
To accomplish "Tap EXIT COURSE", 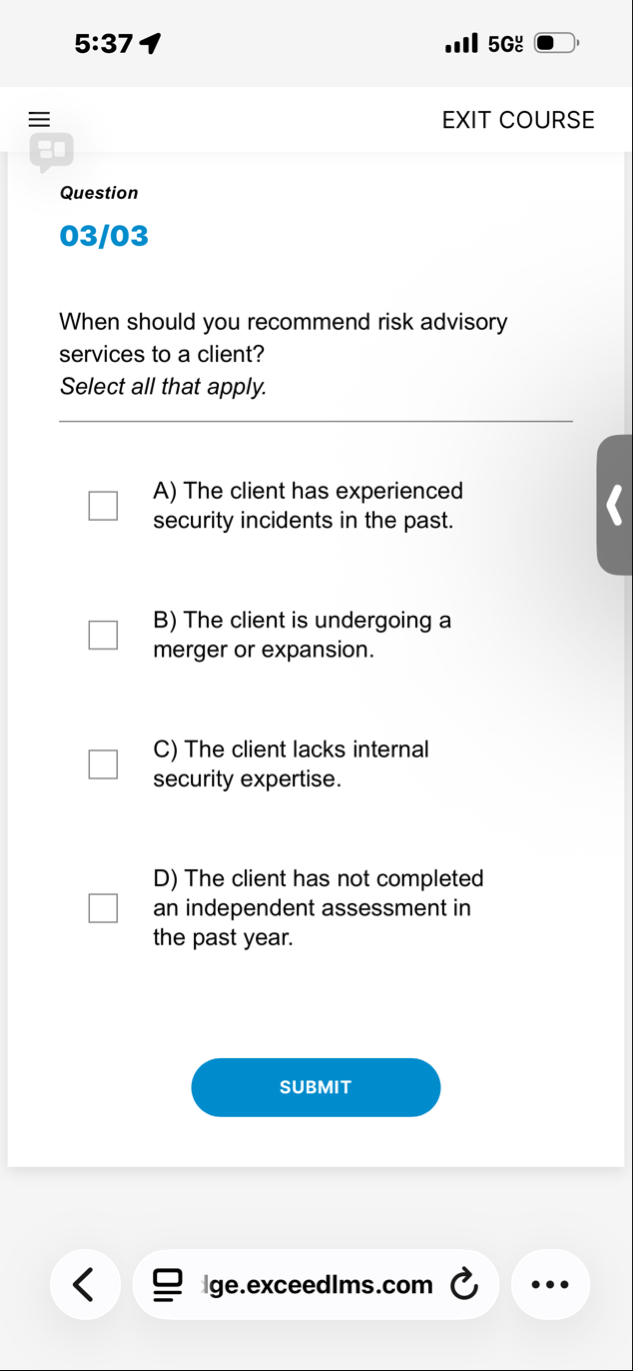I will coord(517,120).
